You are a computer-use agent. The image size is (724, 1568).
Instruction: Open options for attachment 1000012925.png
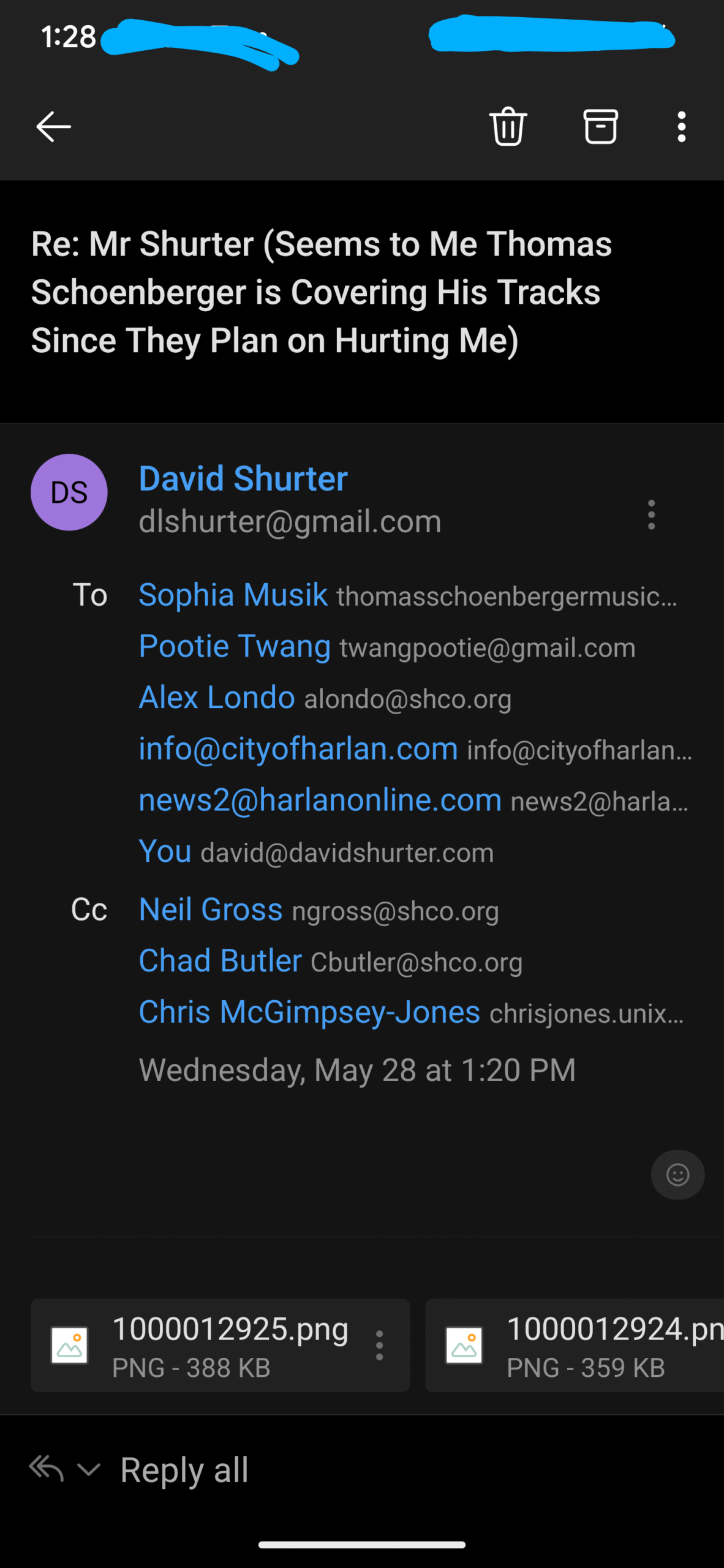click(x=380, y=1345)
